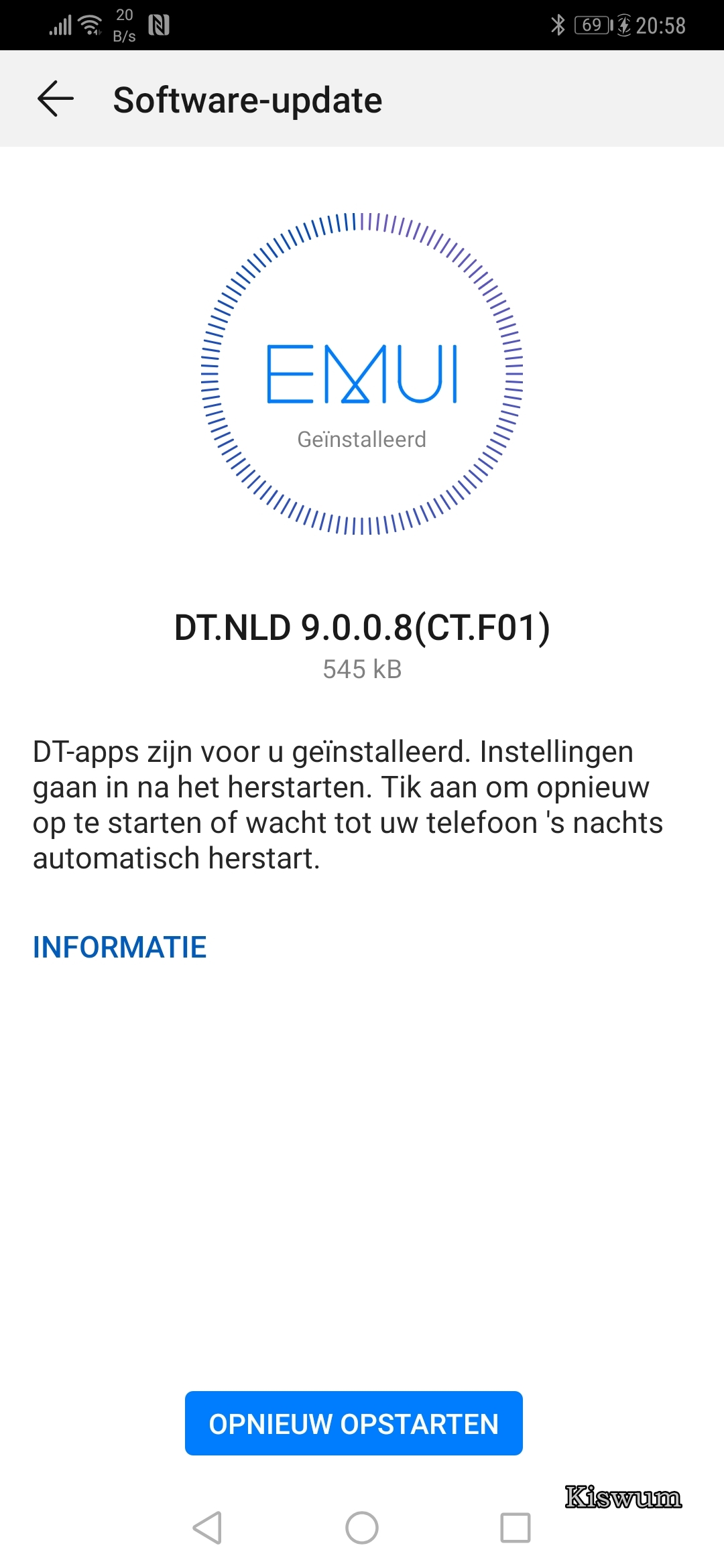Viewport: 724px width, 1568px height.
Task: Open the INFORMATIE link
Action: pos(119,947)
